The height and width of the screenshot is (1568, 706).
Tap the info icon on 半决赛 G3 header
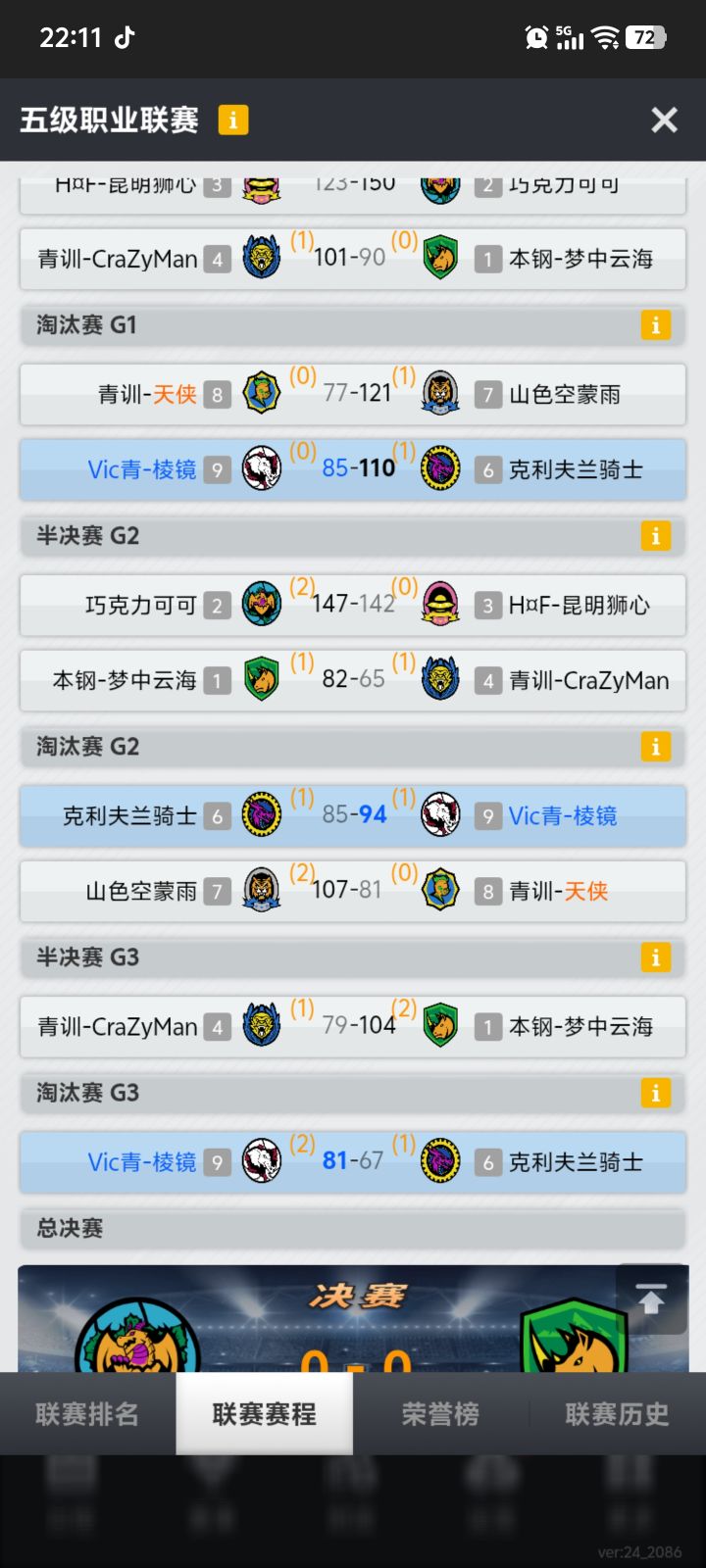pos(656,957)
